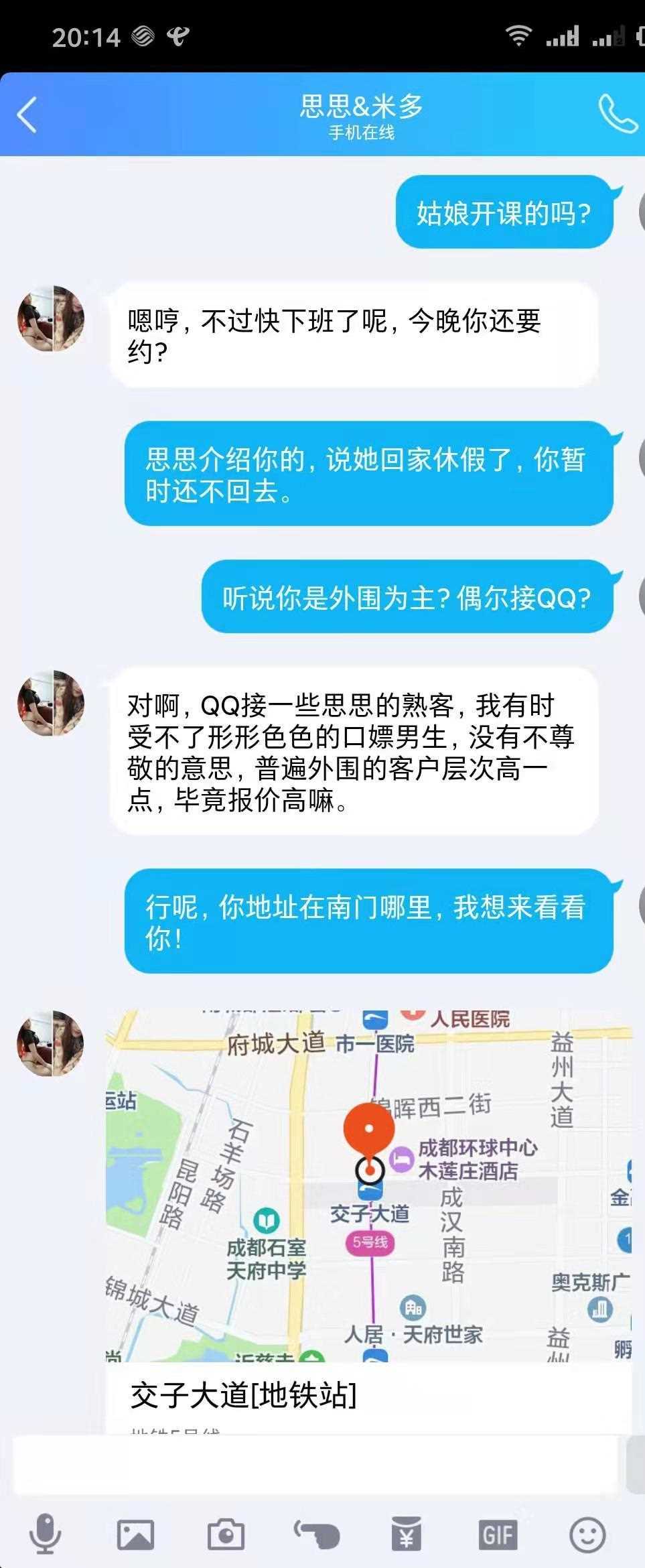Viewport: 645px width, 1568px height.
Task: Record a voice message with the microphone
Action: (x=46, y=1534)
